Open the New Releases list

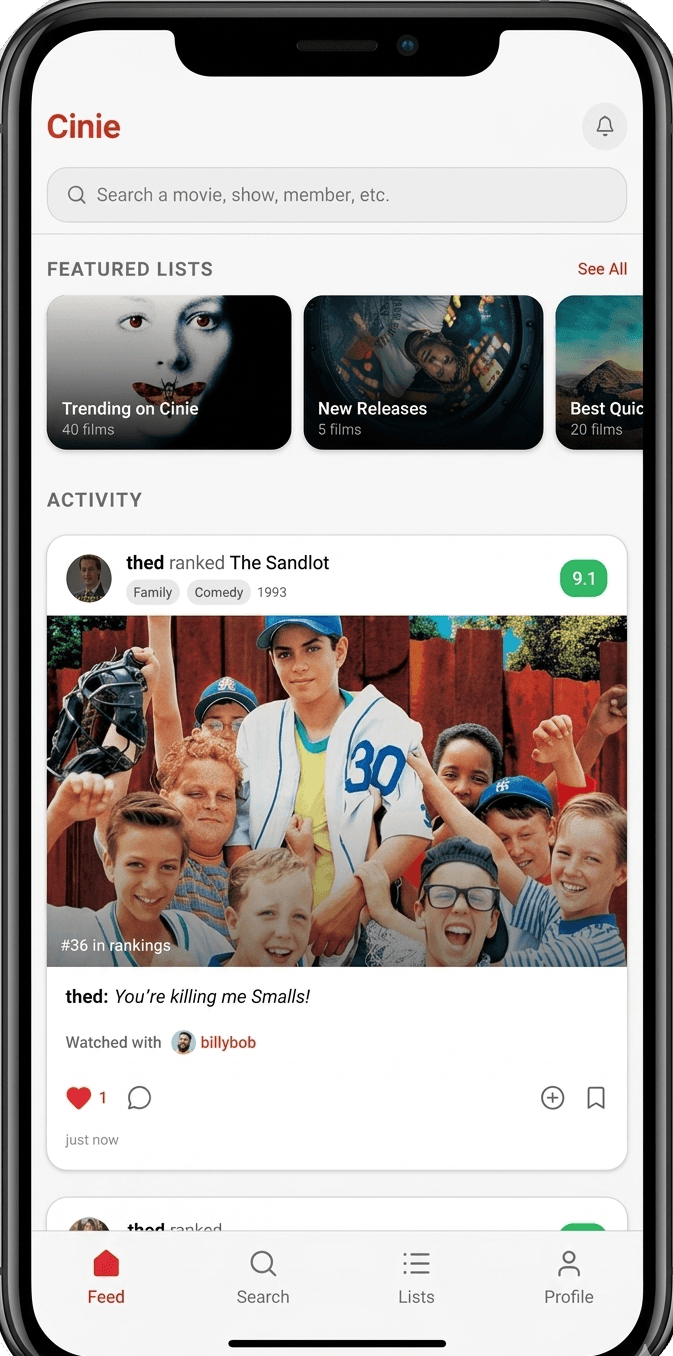coord(423,372)
